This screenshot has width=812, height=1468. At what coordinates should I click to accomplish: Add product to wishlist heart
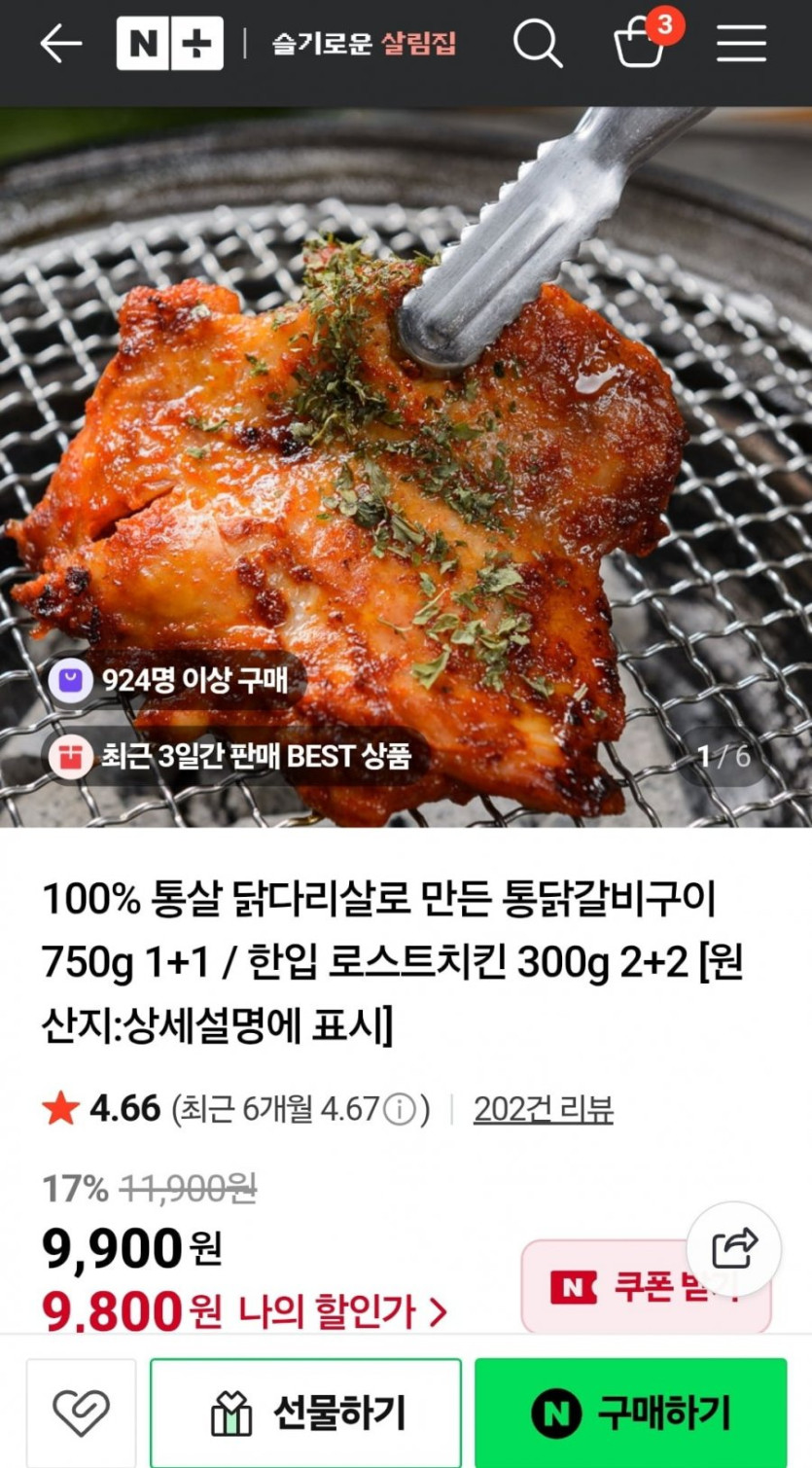coord(81,1413)
